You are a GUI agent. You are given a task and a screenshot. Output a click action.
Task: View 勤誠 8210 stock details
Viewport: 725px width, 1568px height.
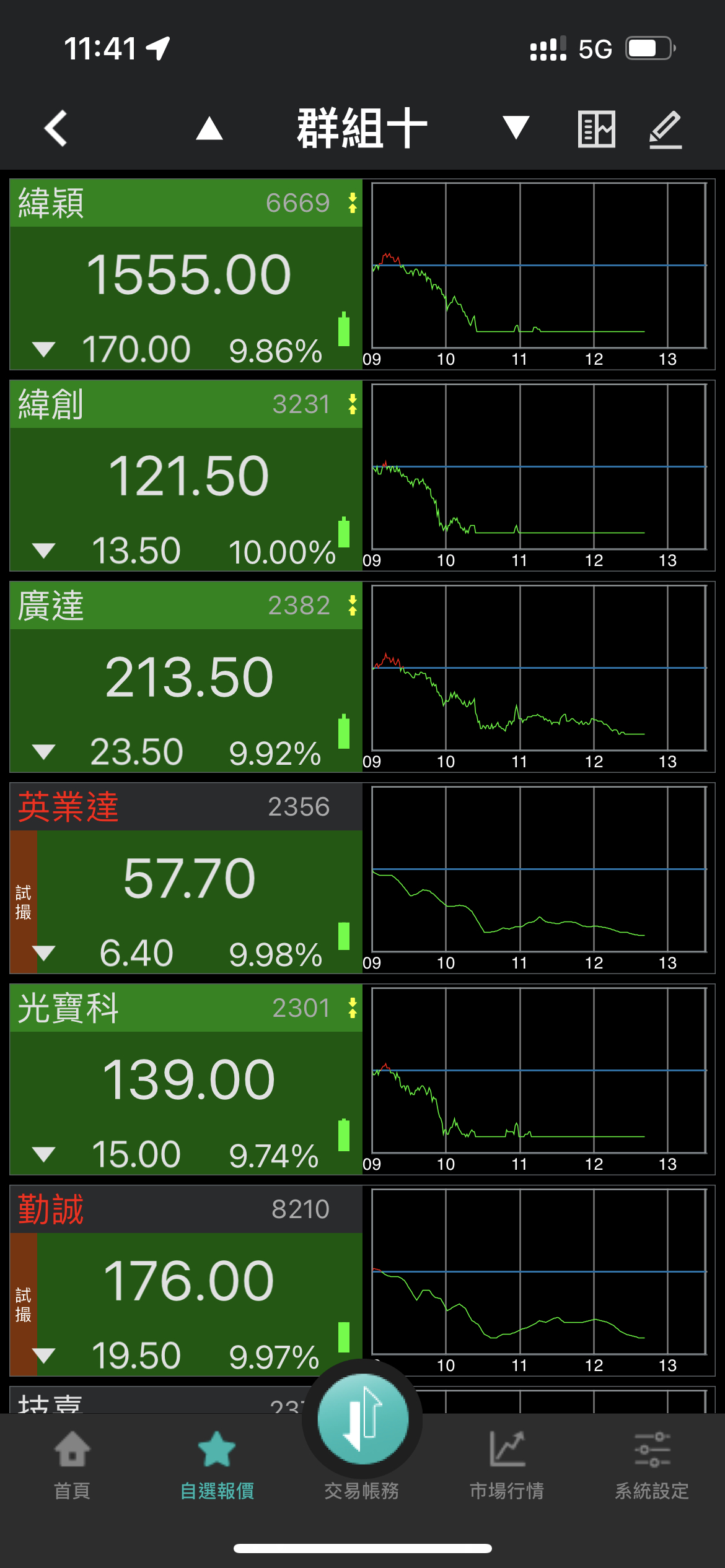[x=186, y=1281]
